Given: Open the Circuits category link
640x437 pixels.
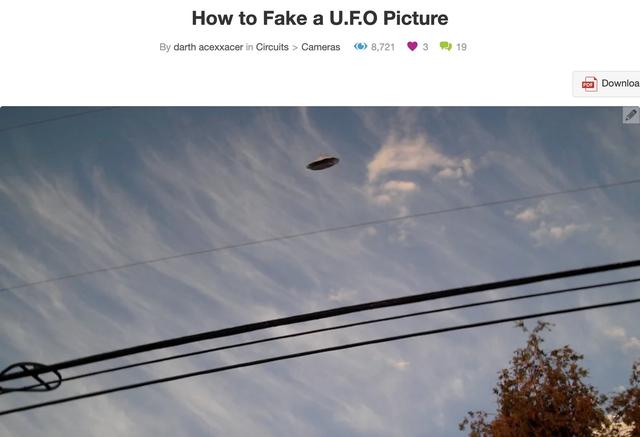Looking at the screenshot, I should [x=272, y=47].
